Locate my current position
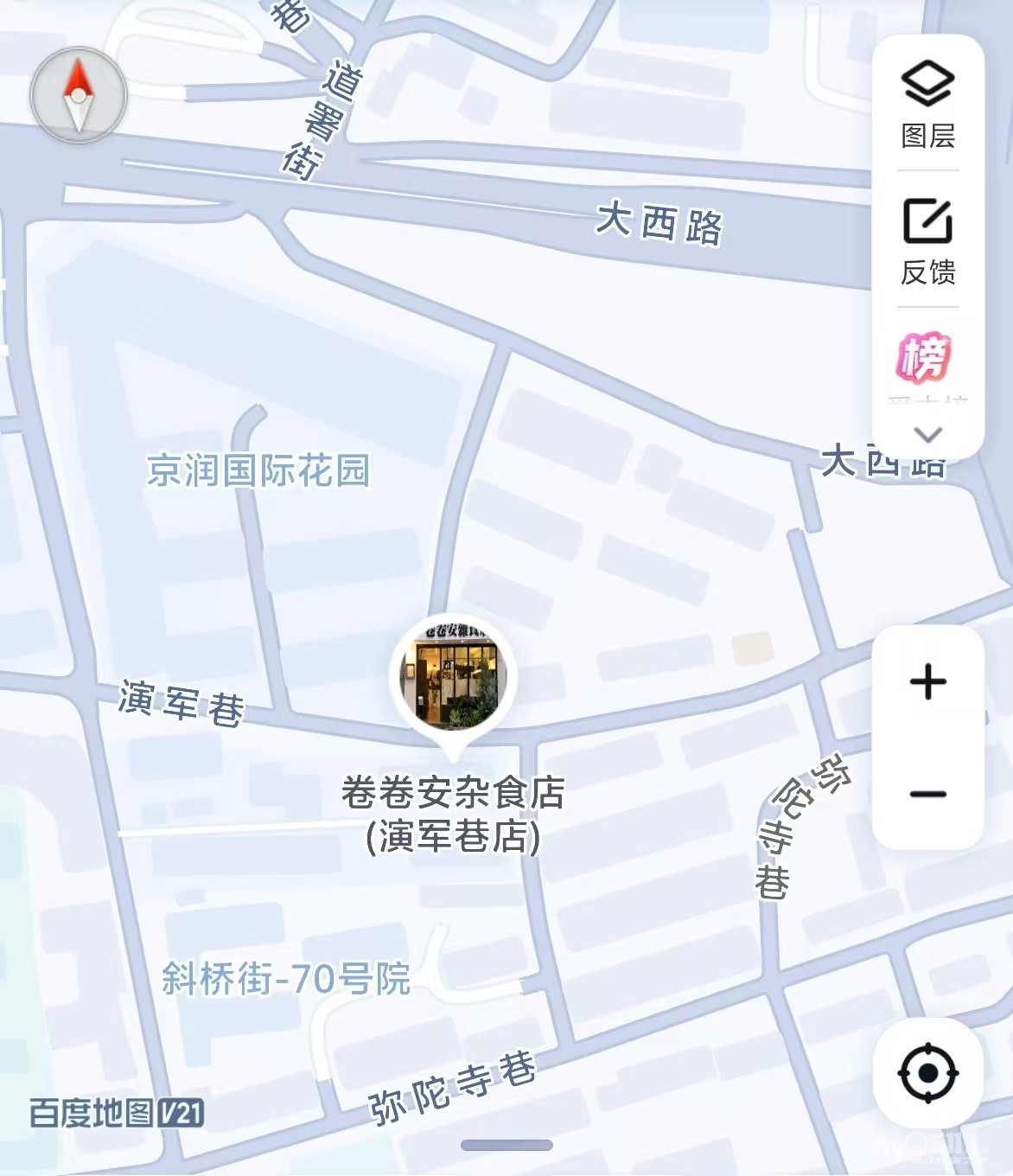 click(x=927, y=1073)
